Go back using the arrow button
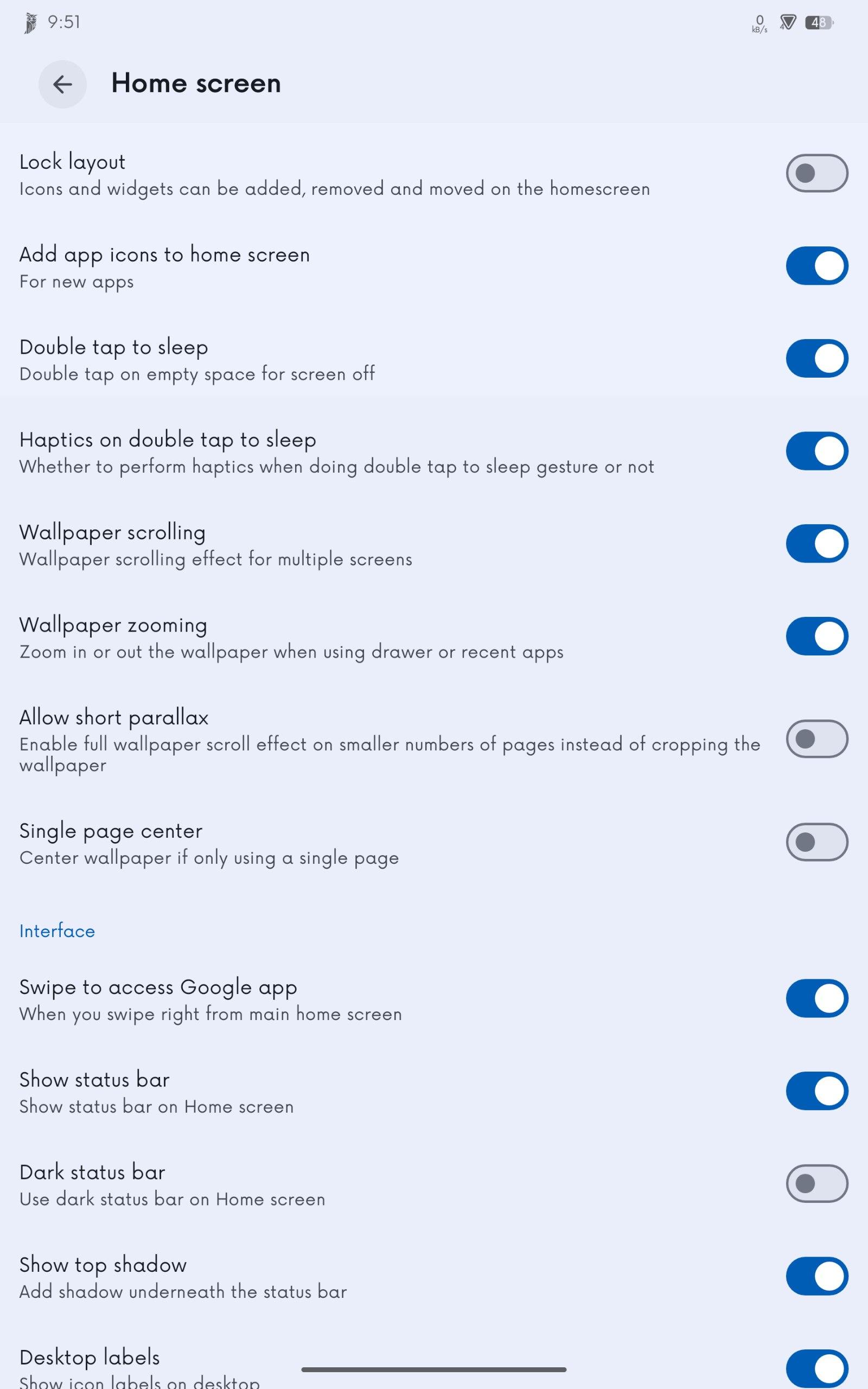Screen dimensions: 868x1389 [62, 85]
